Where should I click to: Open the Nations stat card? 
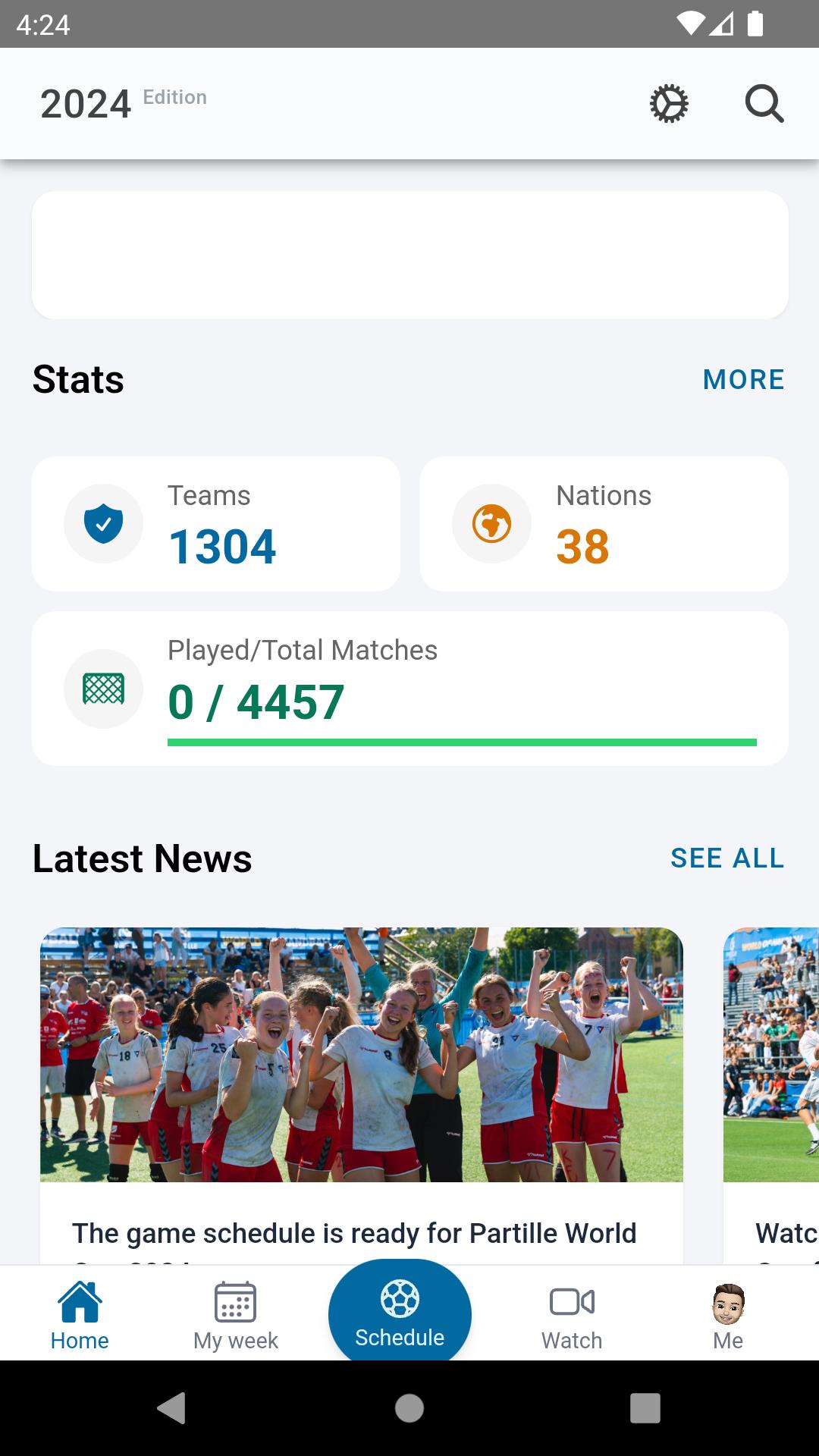[604, 524]
